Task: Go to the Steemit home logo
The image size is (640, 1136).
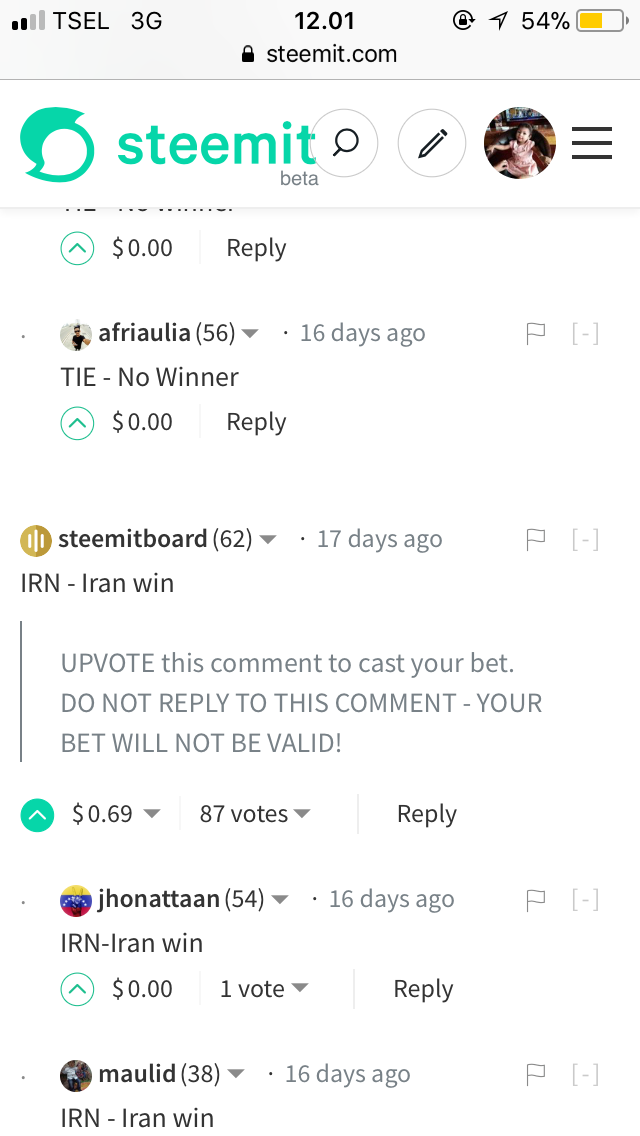Action: [x=168, y=144]
